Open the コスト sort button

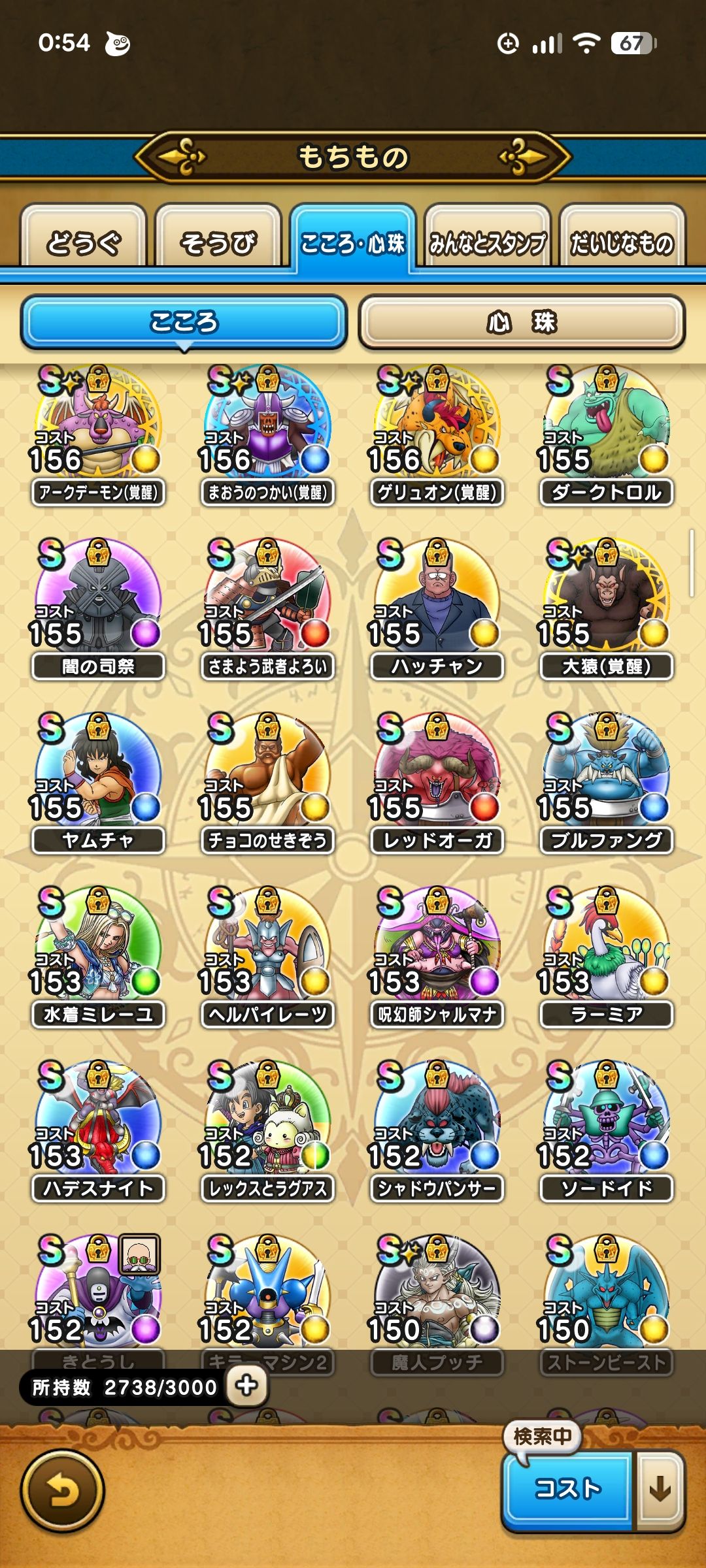(x=567, y=1489)
